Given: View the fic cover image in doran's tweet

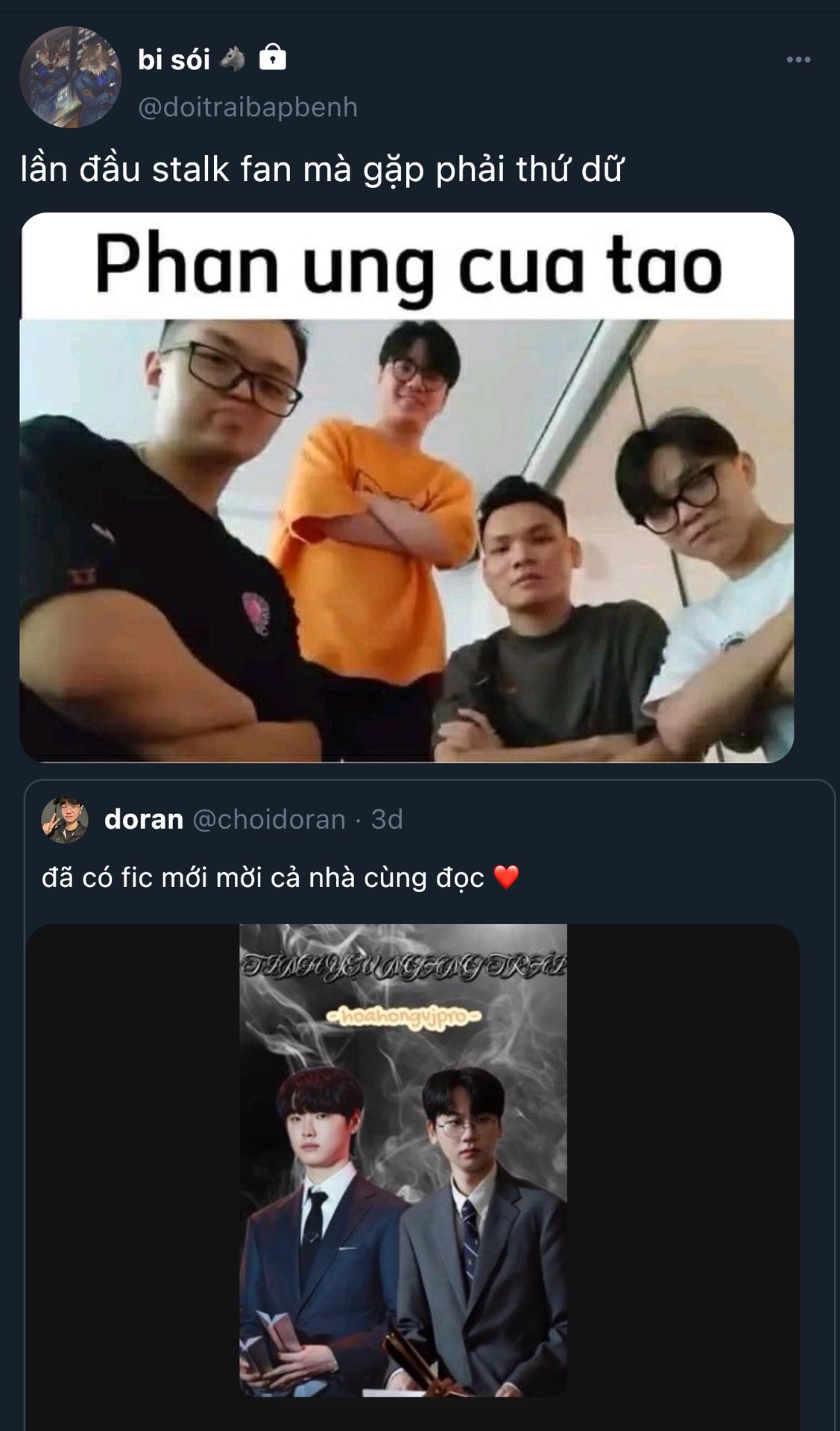Looking at the screenshot, I should [403, 1160].
